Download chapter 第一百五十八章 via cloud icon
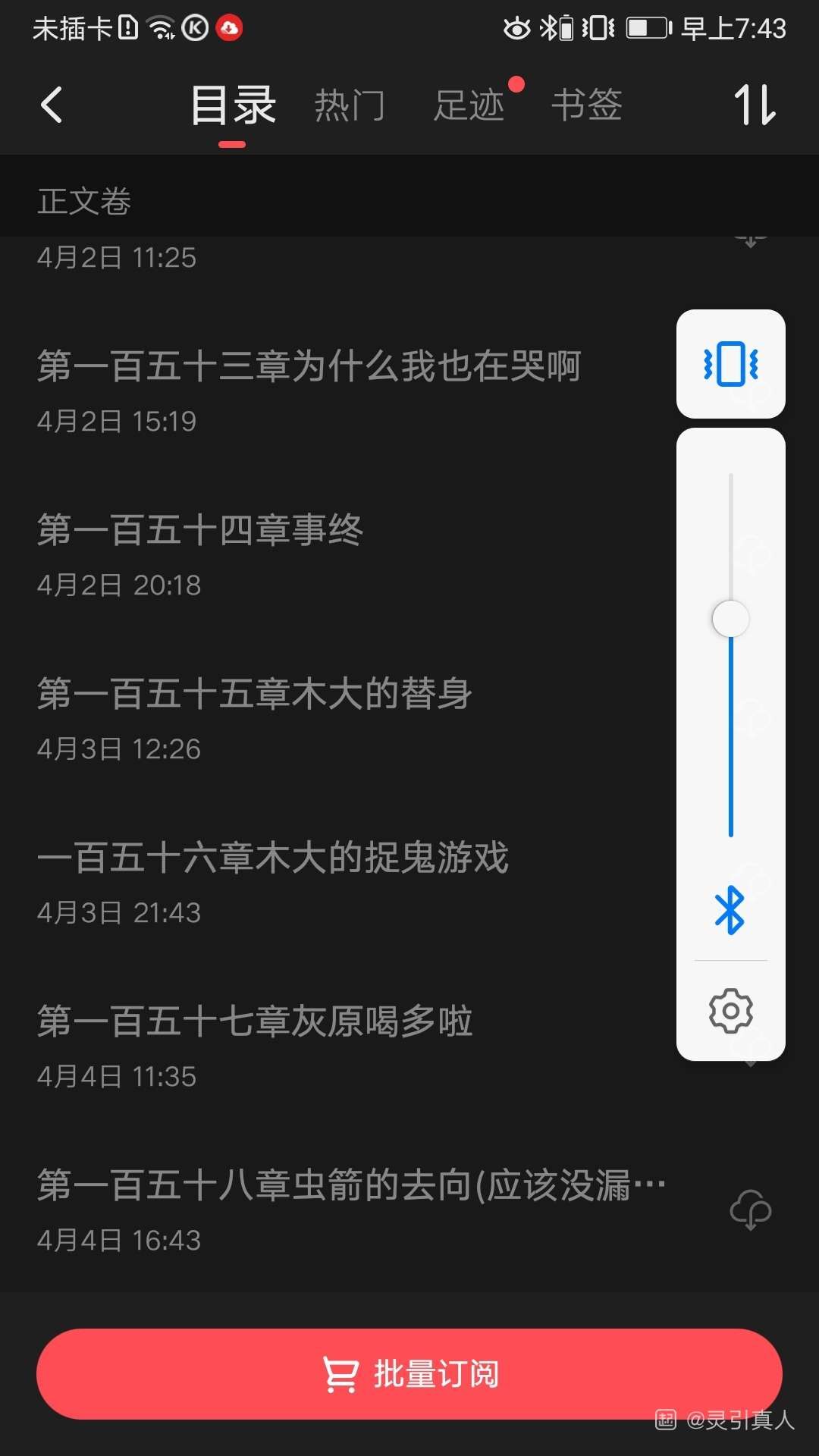Image resolution: width=819 pixels, height=1456 pixels. [750, 1210]
